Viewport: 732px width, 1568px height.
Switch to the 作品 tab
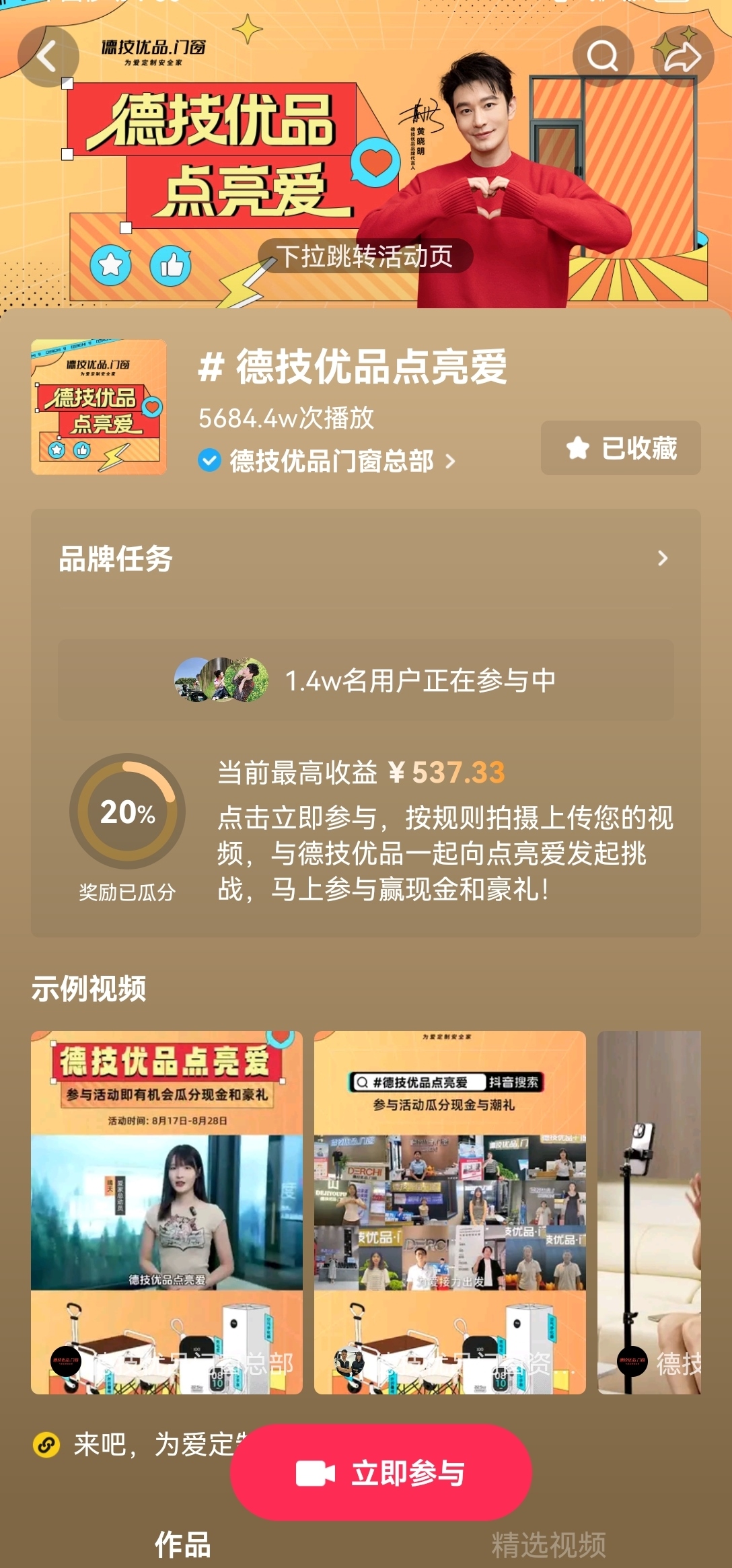pyautogui.click(x=183, y=1544)
